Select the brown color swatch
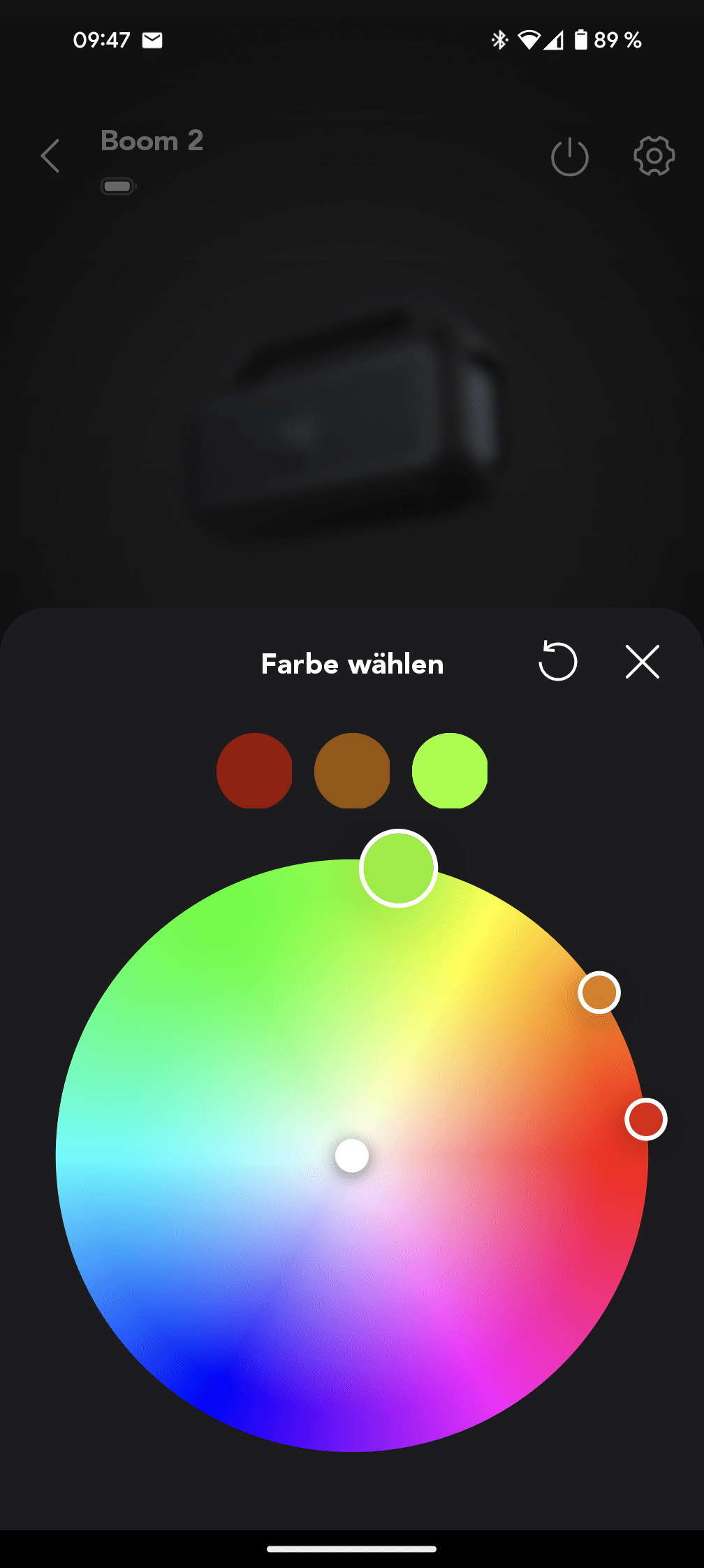Viewport: 704px width, 1568px height. pos(352,771)
